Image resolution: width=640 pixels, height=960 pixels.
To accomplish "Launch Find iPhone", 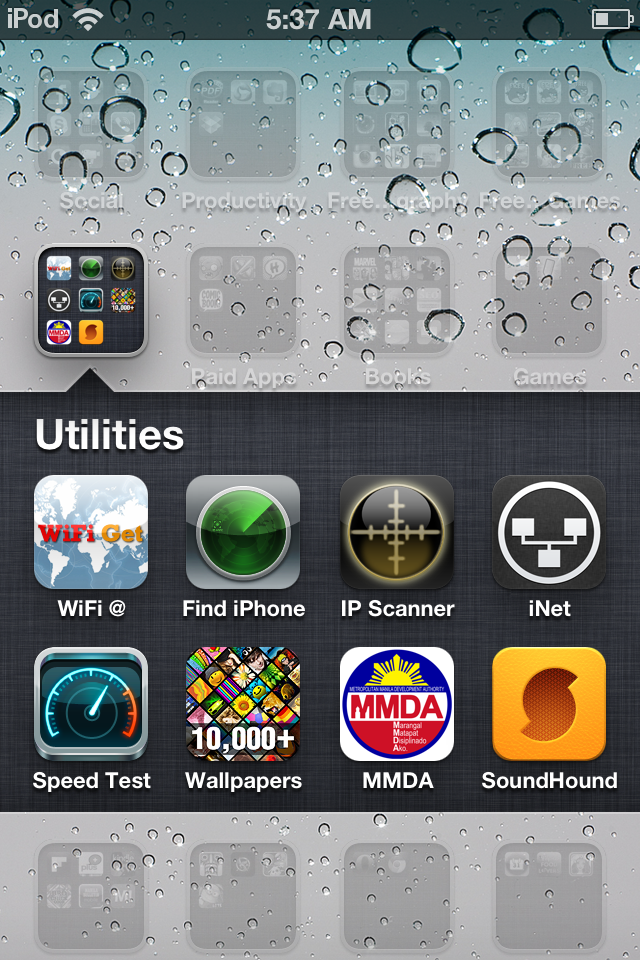I will 243,531.
